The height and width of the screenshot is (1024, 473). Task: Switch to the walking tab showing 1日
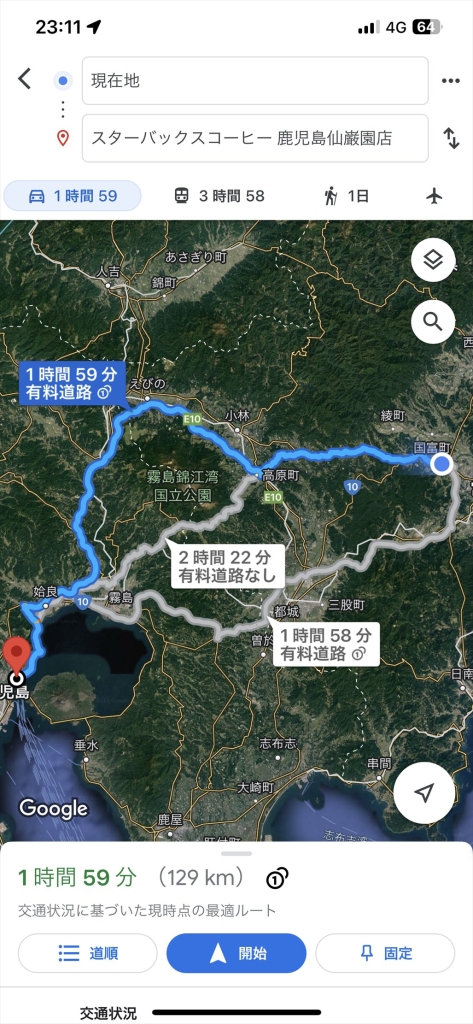pyautogui.click(x=346, y=196)
